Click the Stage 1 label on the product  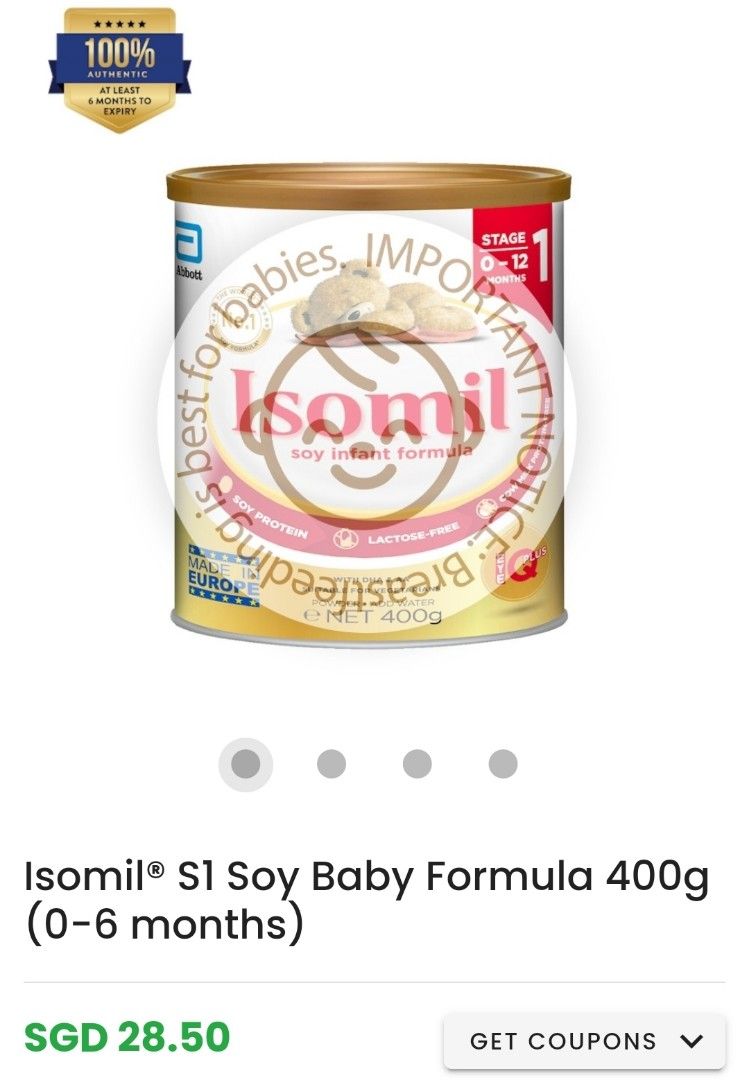tap(512, 251)
